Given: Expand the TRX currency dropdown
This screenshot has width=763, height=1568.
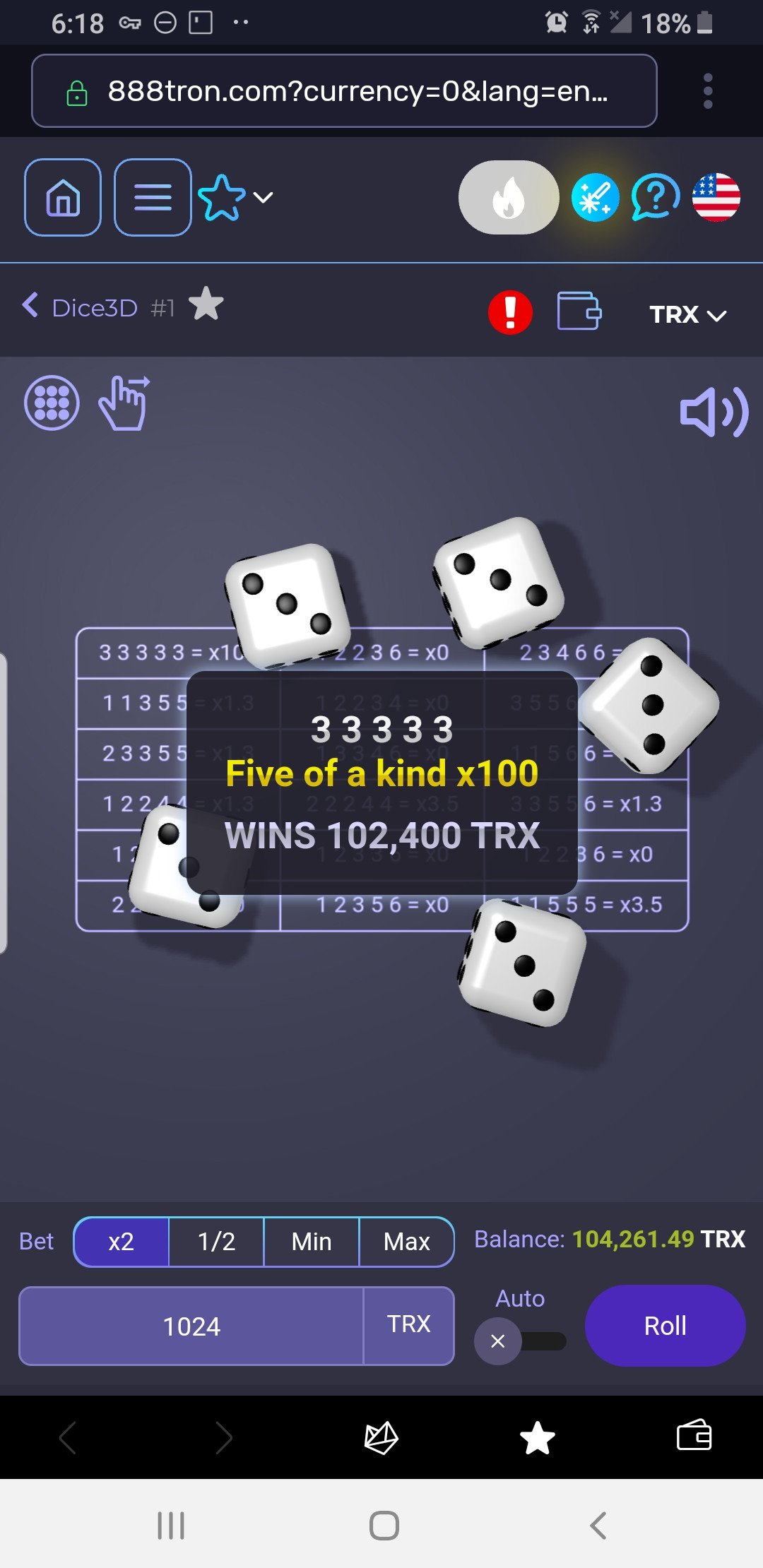Looking at the screenshot, I should 687,314.
